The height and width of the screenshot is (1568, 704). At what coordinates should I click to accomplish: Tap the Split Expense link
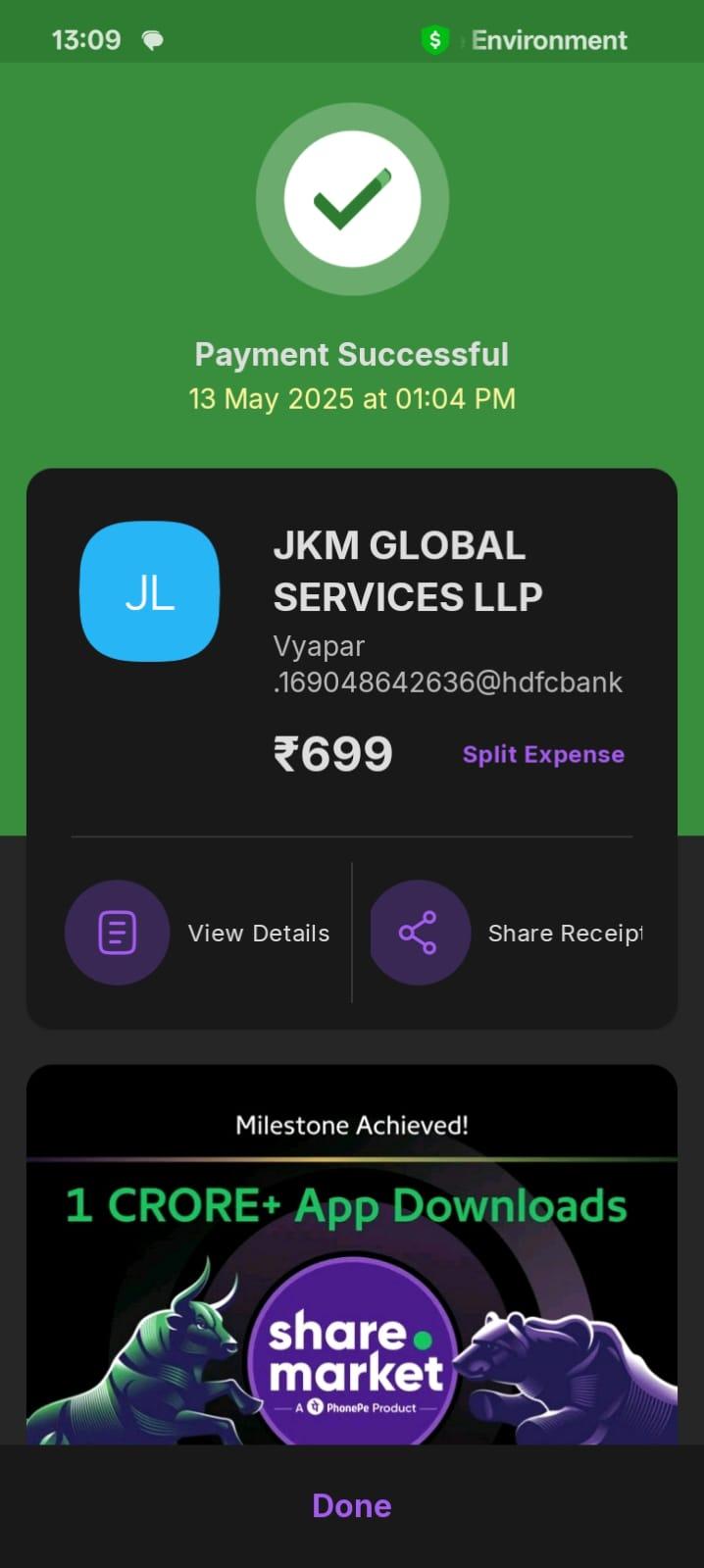click(543, 754)
